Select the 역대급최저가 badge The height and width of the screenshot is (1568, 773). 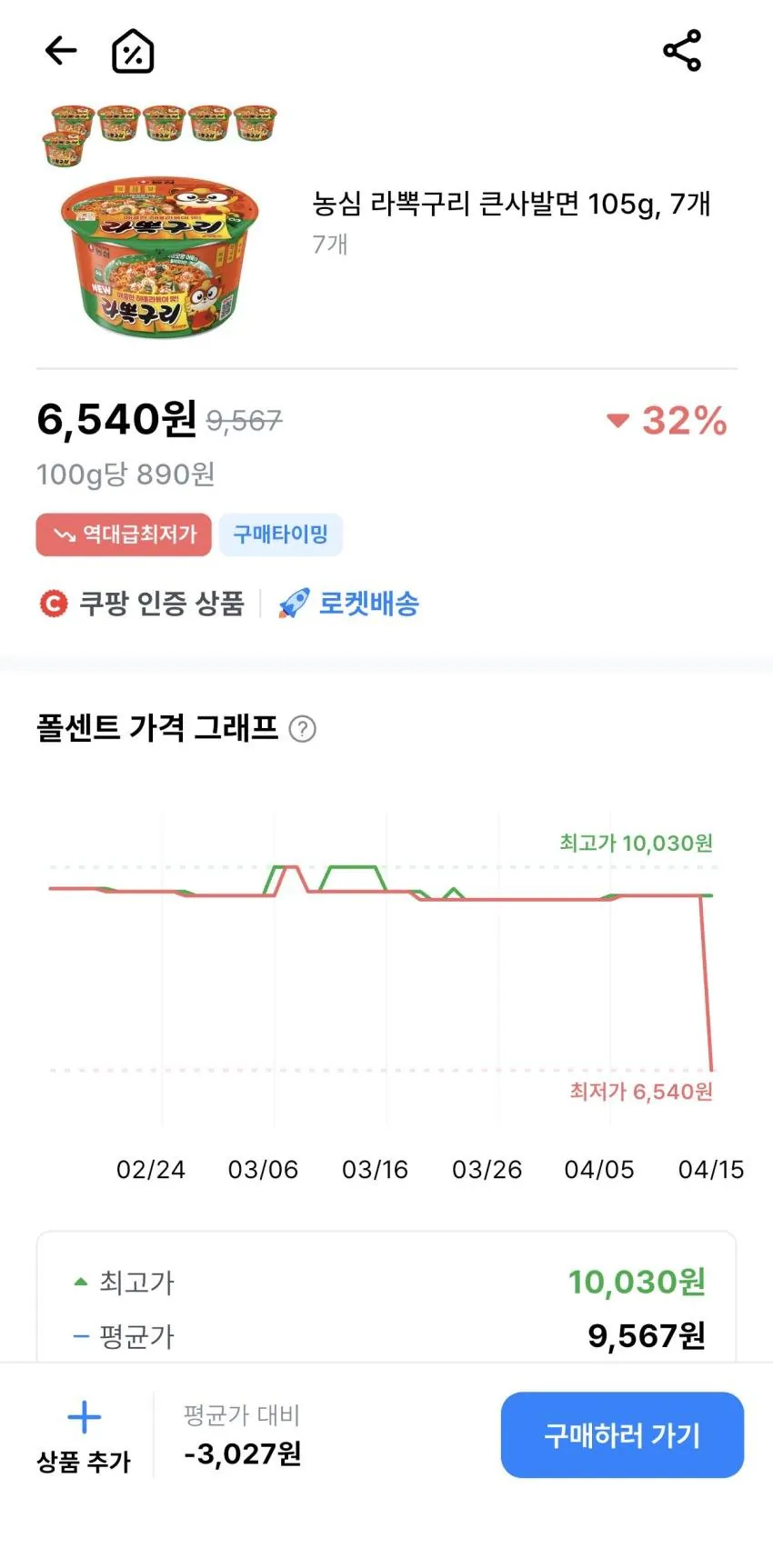point(123,534)
